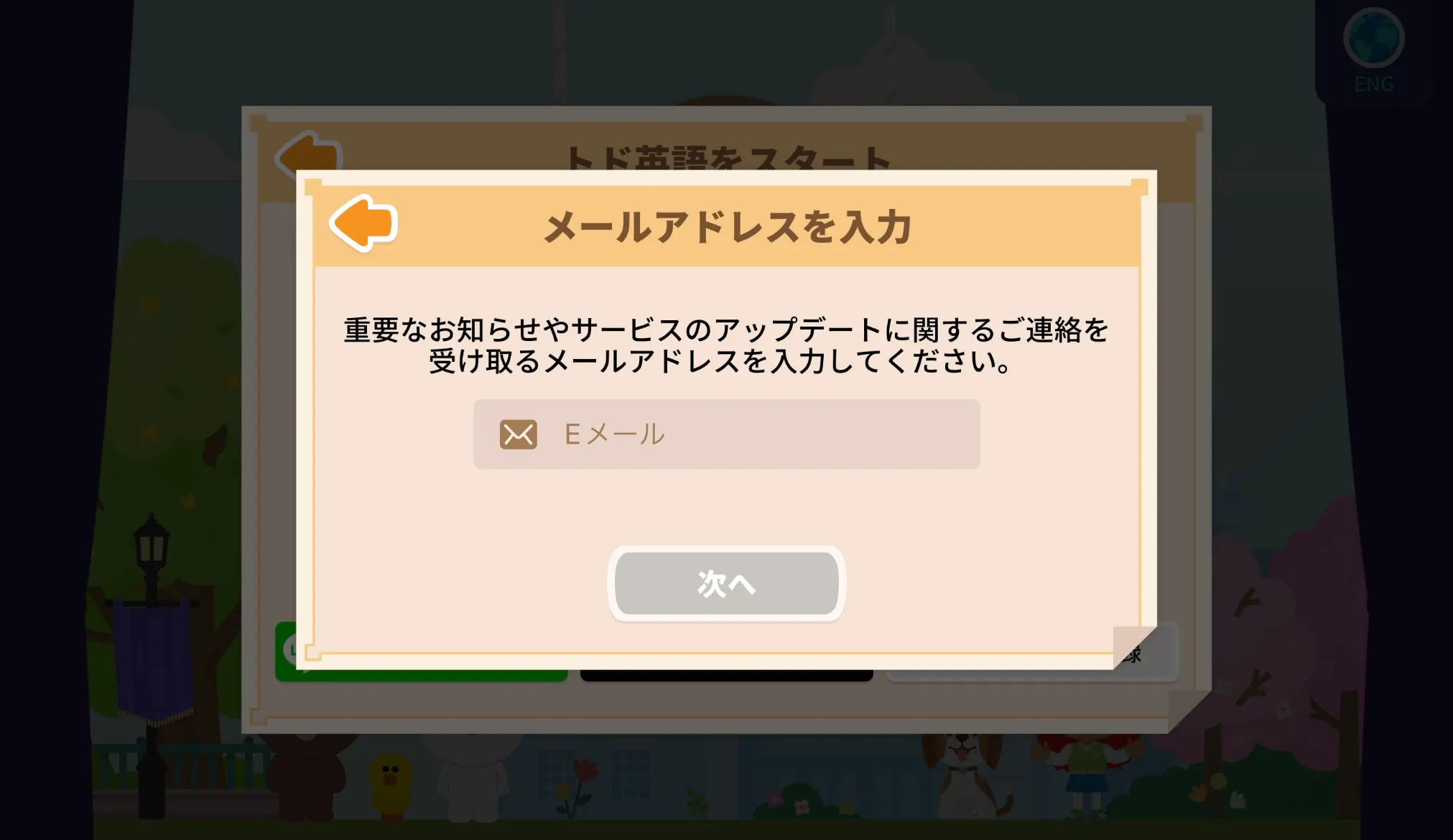Tap the 次へ button

[726, 584]
